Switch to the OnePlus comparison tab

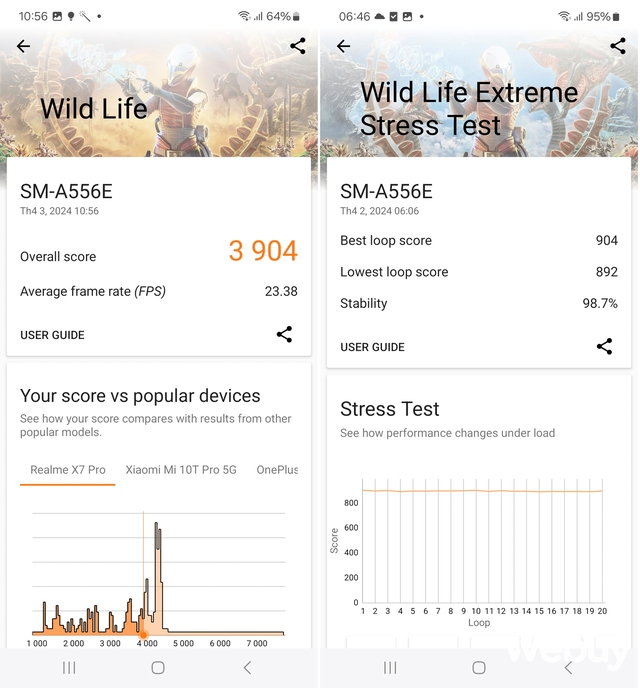tap(277, 469)
